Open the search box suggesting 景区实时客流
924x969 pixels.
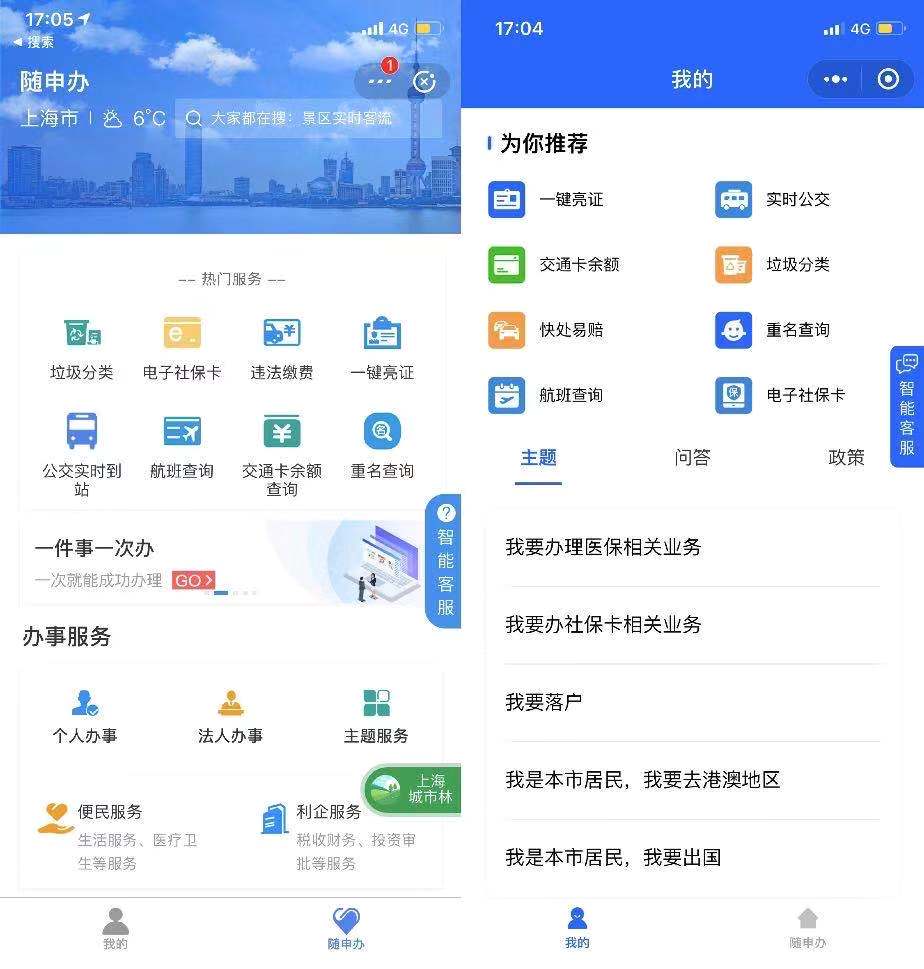(x=308, y=118)
